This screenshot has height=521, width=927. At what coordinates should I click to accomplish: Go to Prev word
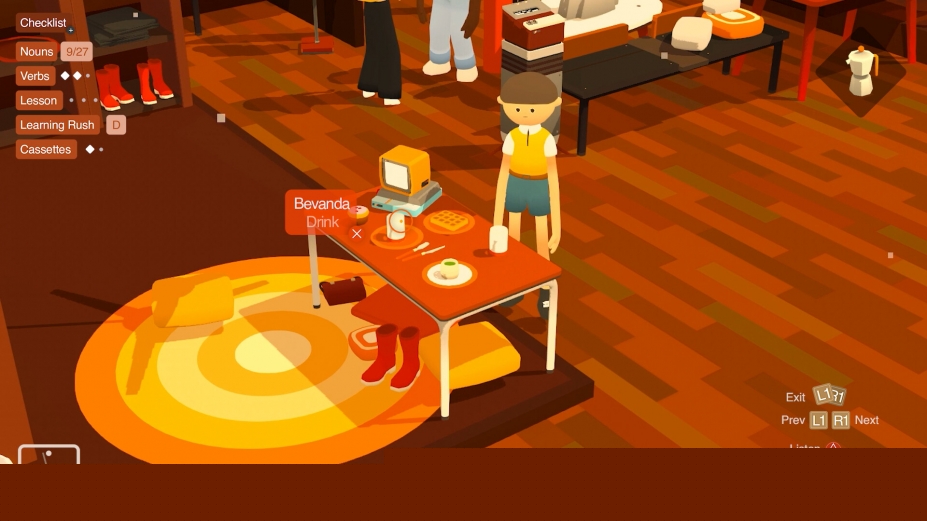coord(818,420)
